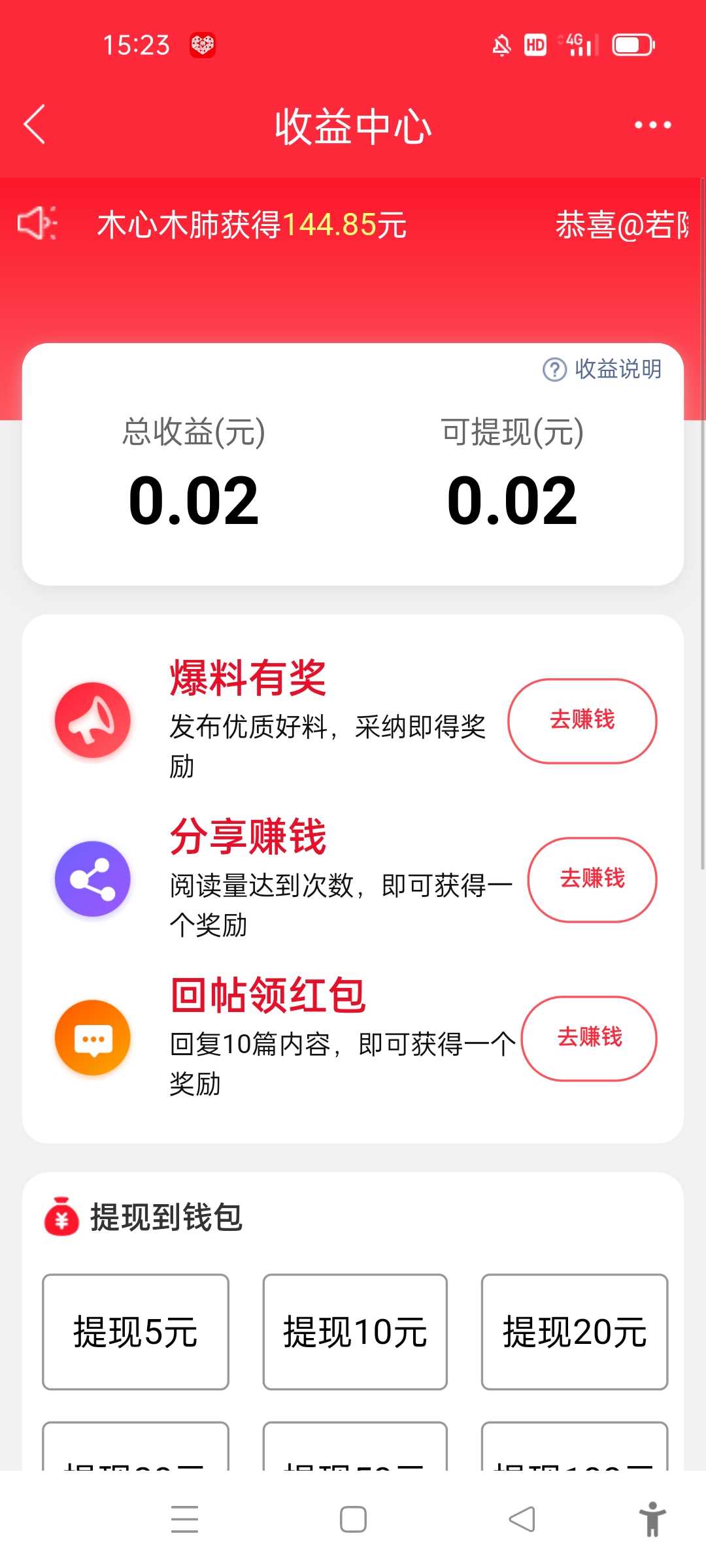The width and height of the screenshot is (706, 1568).
Task: Select 提现20元 withdrawal option
Action: point(575,1331)
